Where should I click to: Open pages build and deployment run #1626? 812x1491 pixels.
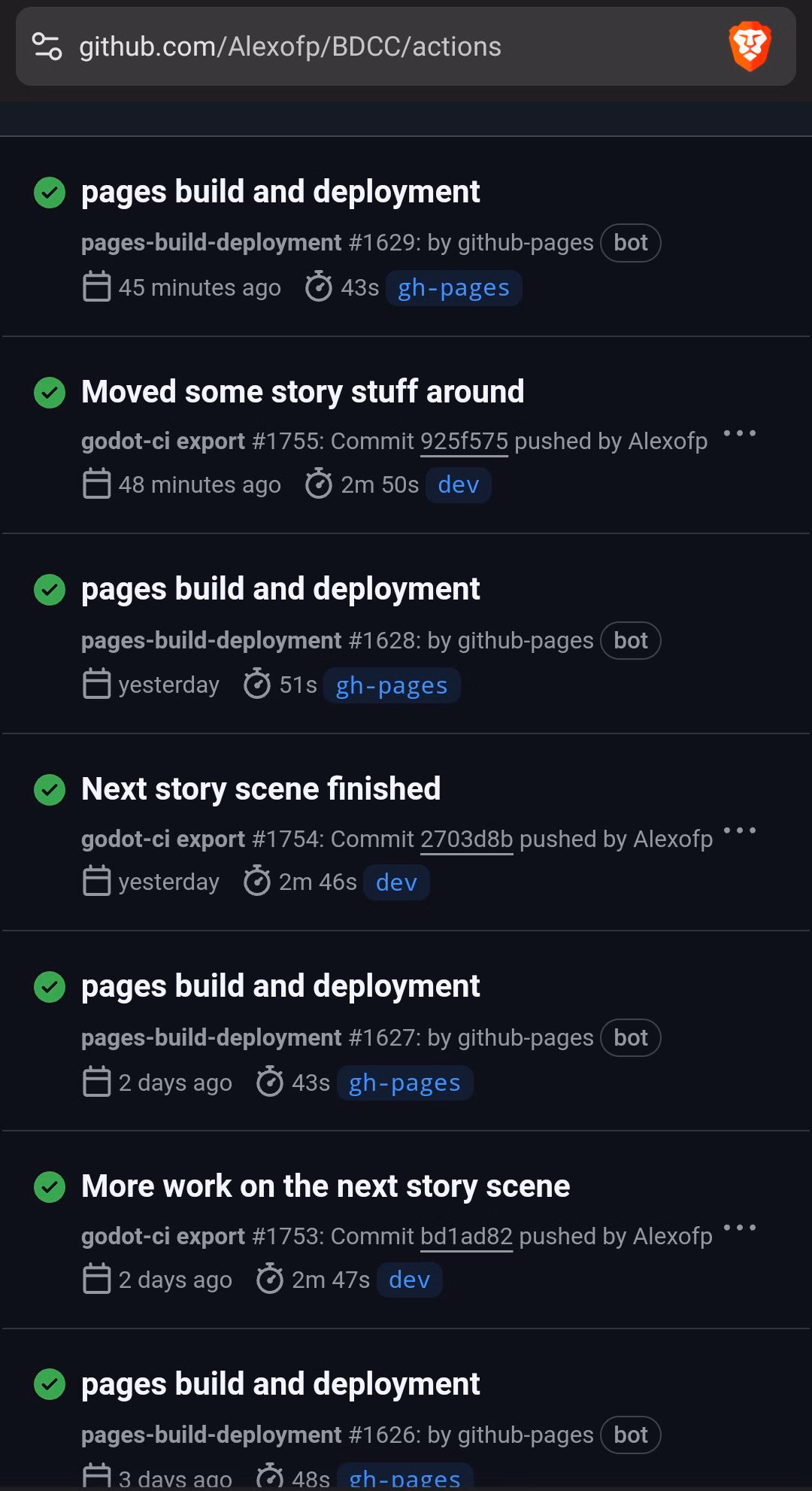(x=280, y=1384)
